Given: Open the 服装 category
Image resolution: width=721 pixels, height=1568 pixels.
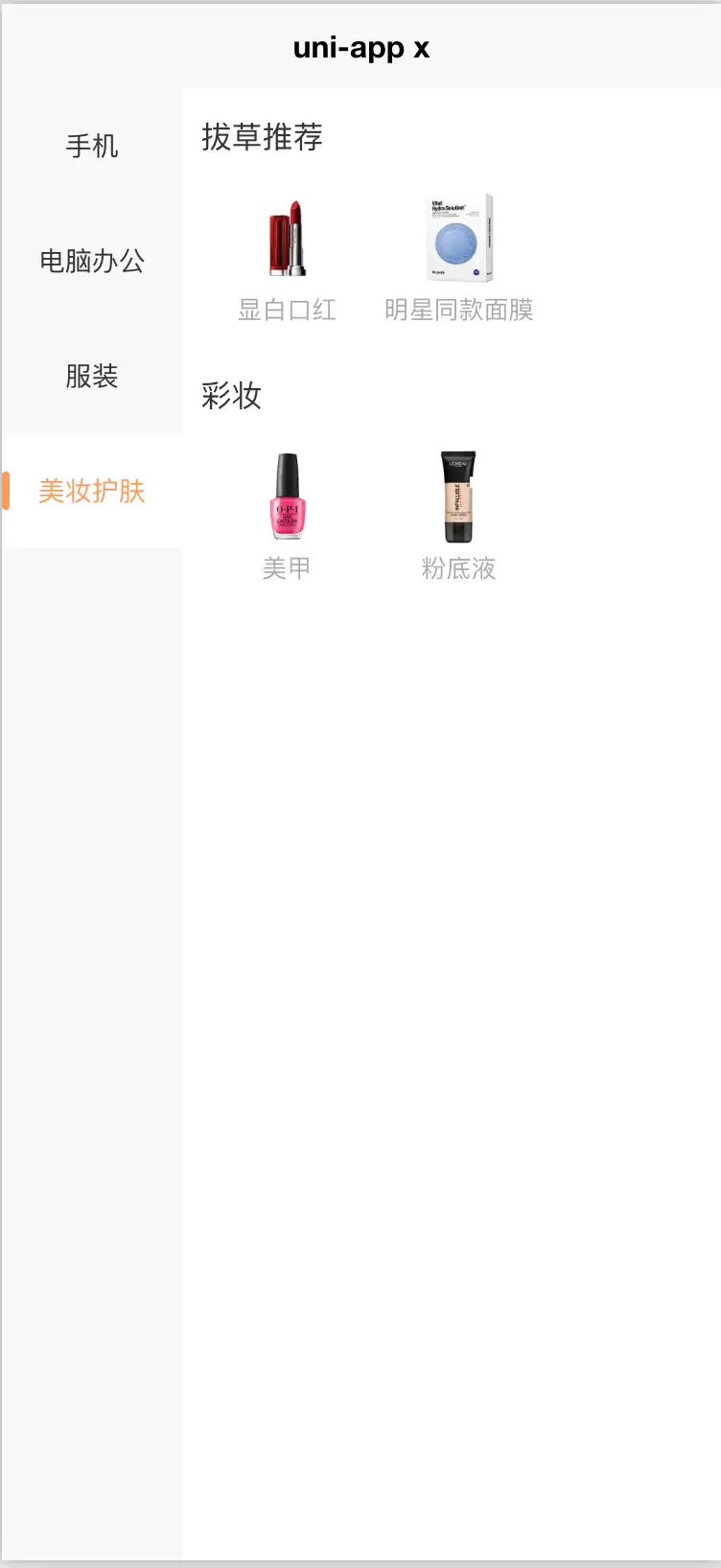Looking at the screenshot, I should pyautogui.click(x=92, y=376).
